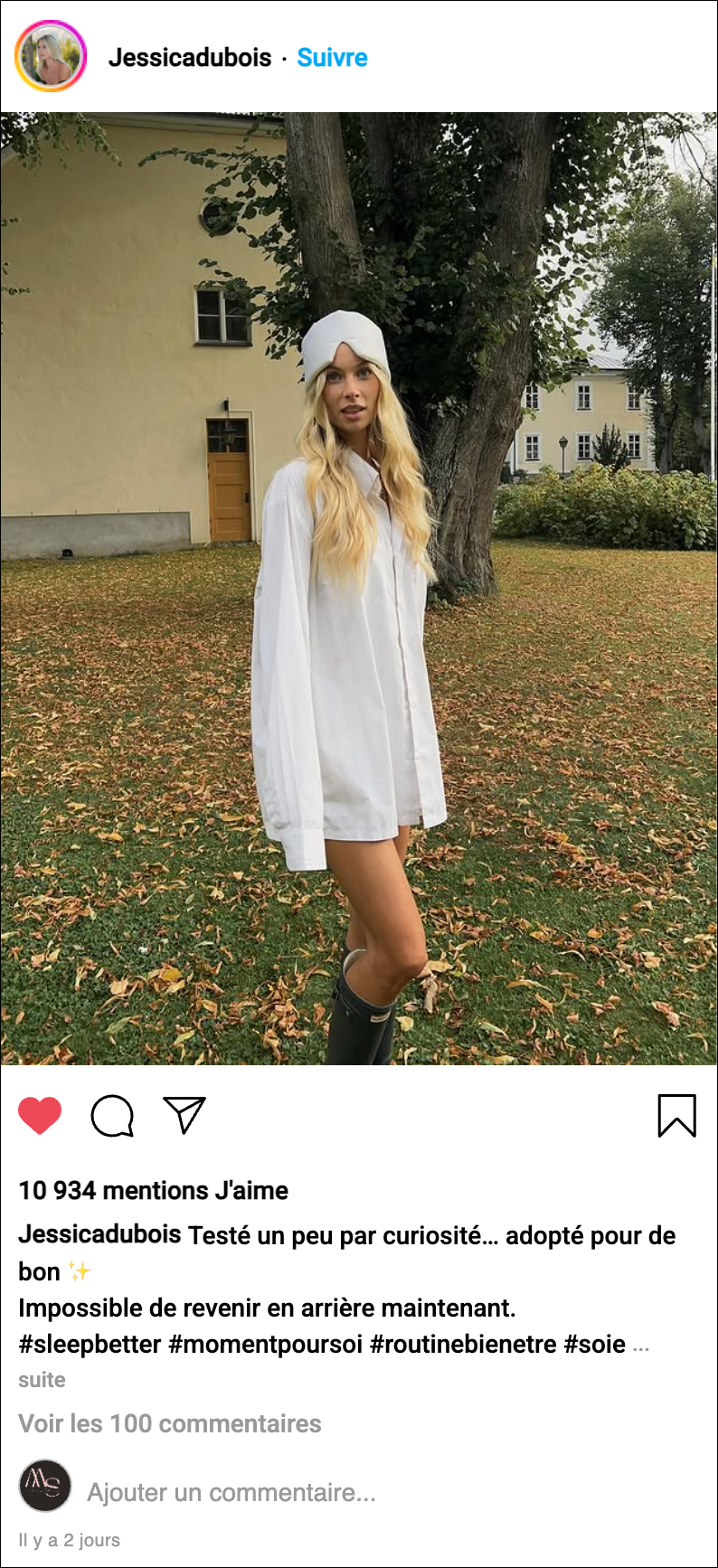Voir les 100 commentaires

(x=170, y=1423)
